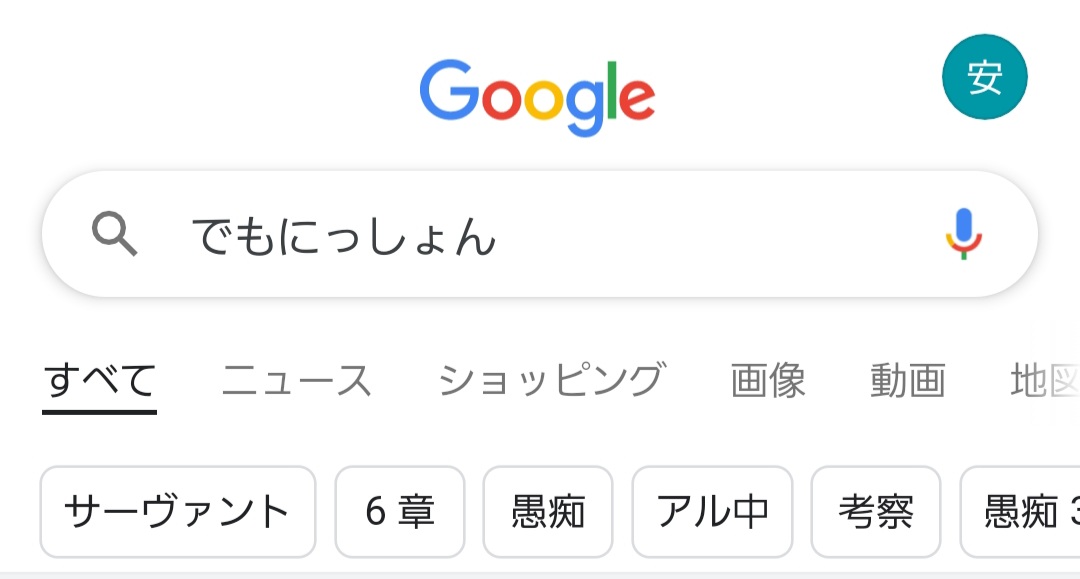Select the 6 章 chip
Image resolution: width=1080 pixels, height=579 pixels.
point(399,512)
